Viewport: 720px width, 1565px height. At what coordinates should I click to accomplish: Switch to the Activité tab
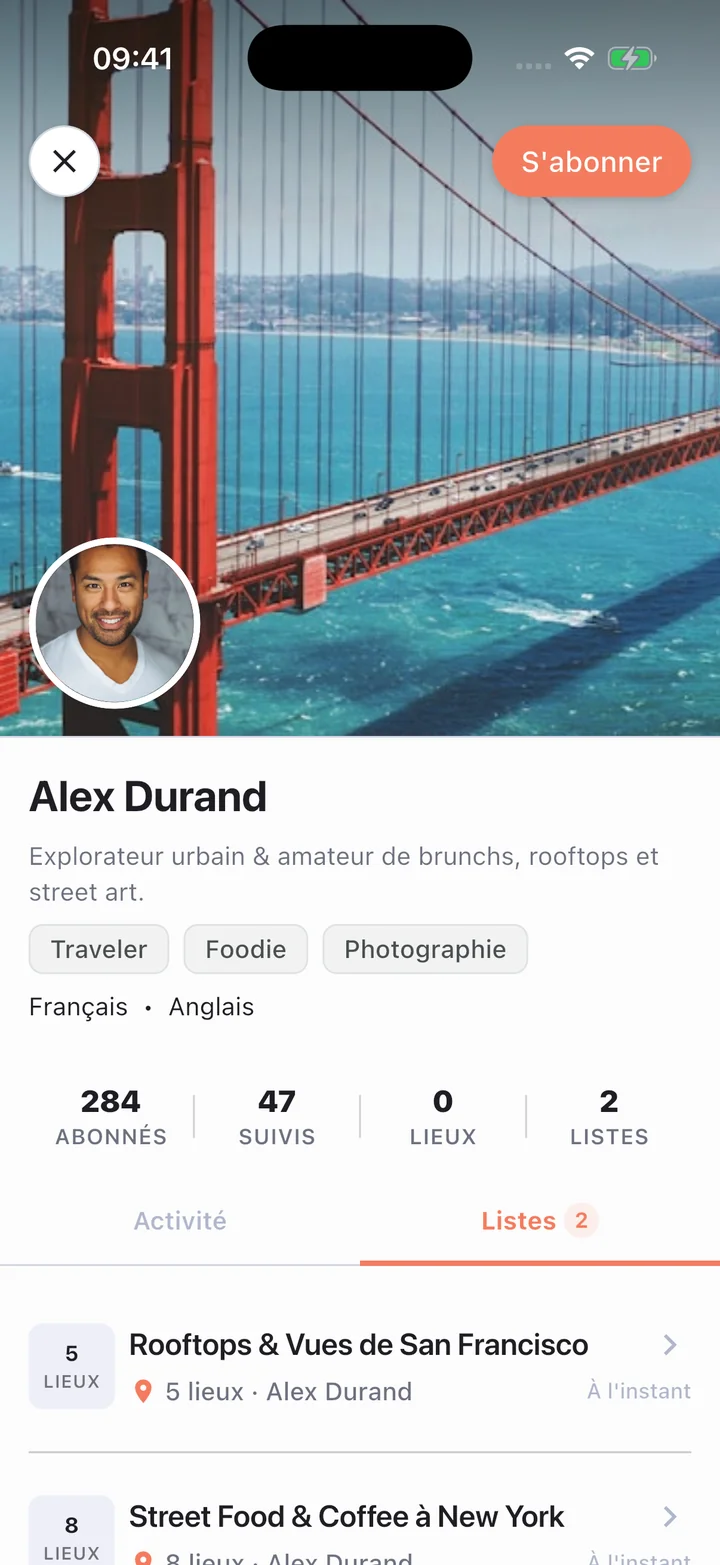(180, 1220)
